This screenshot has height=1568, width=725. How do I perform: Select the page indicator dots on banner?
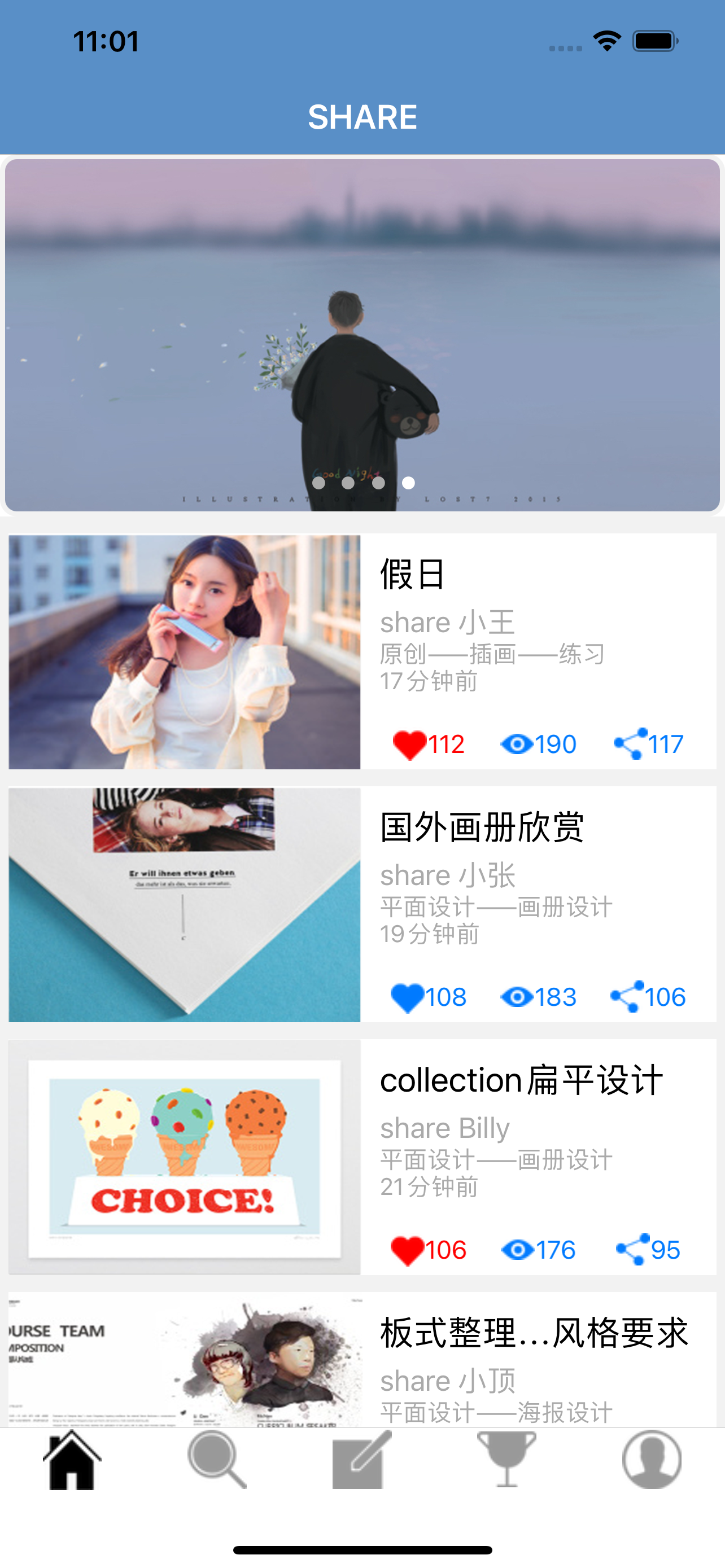point(364,483)
